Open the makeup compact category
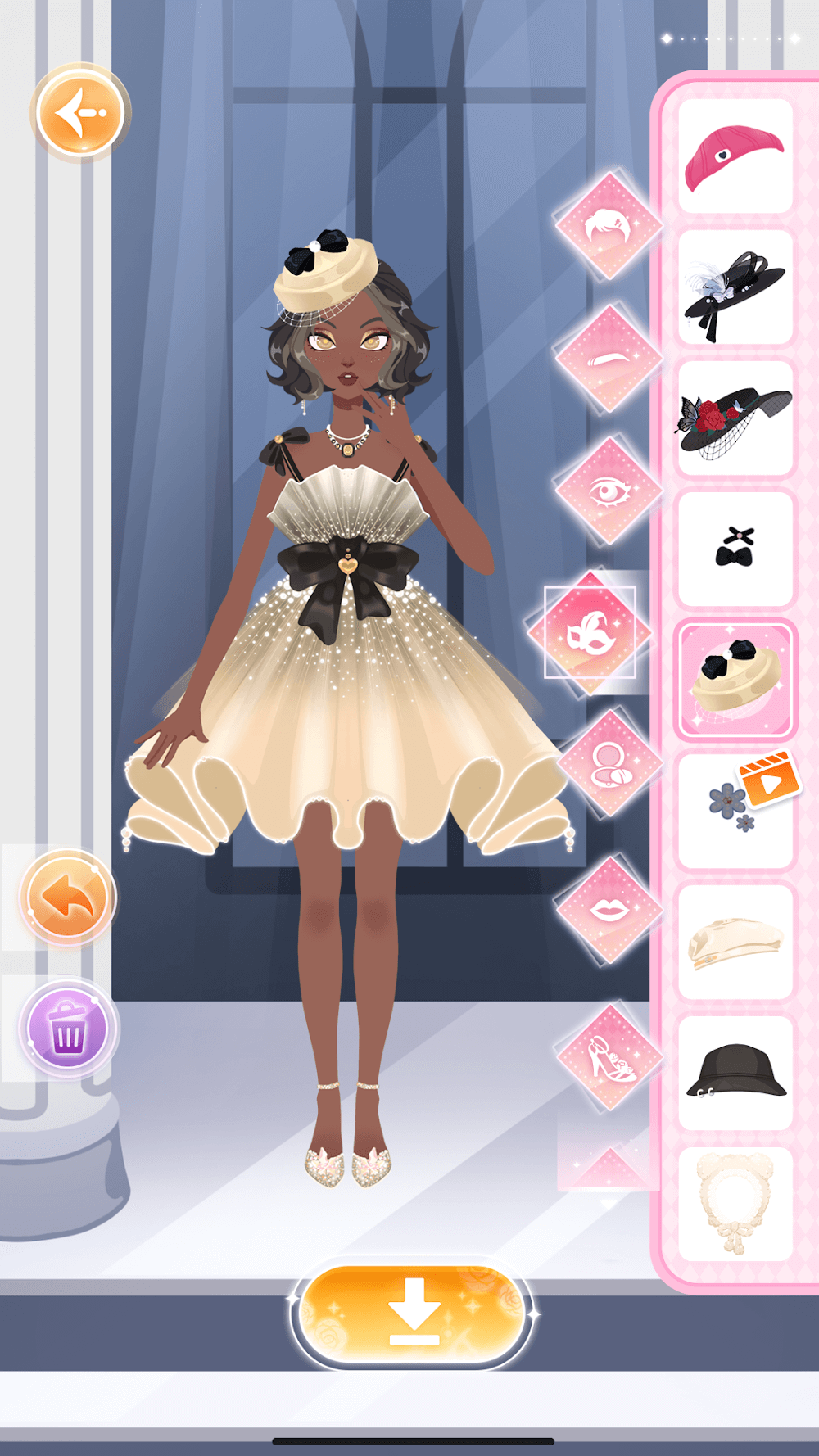Screen dimensions: 819x1456 click(609, 763)
